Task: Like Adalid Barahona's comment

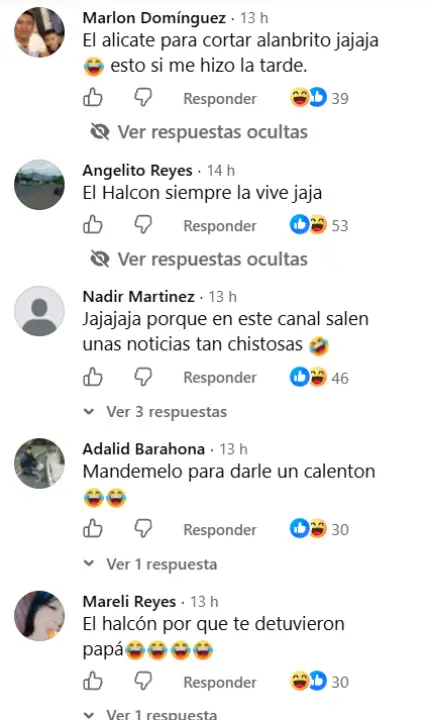Action: pos(93,529)
